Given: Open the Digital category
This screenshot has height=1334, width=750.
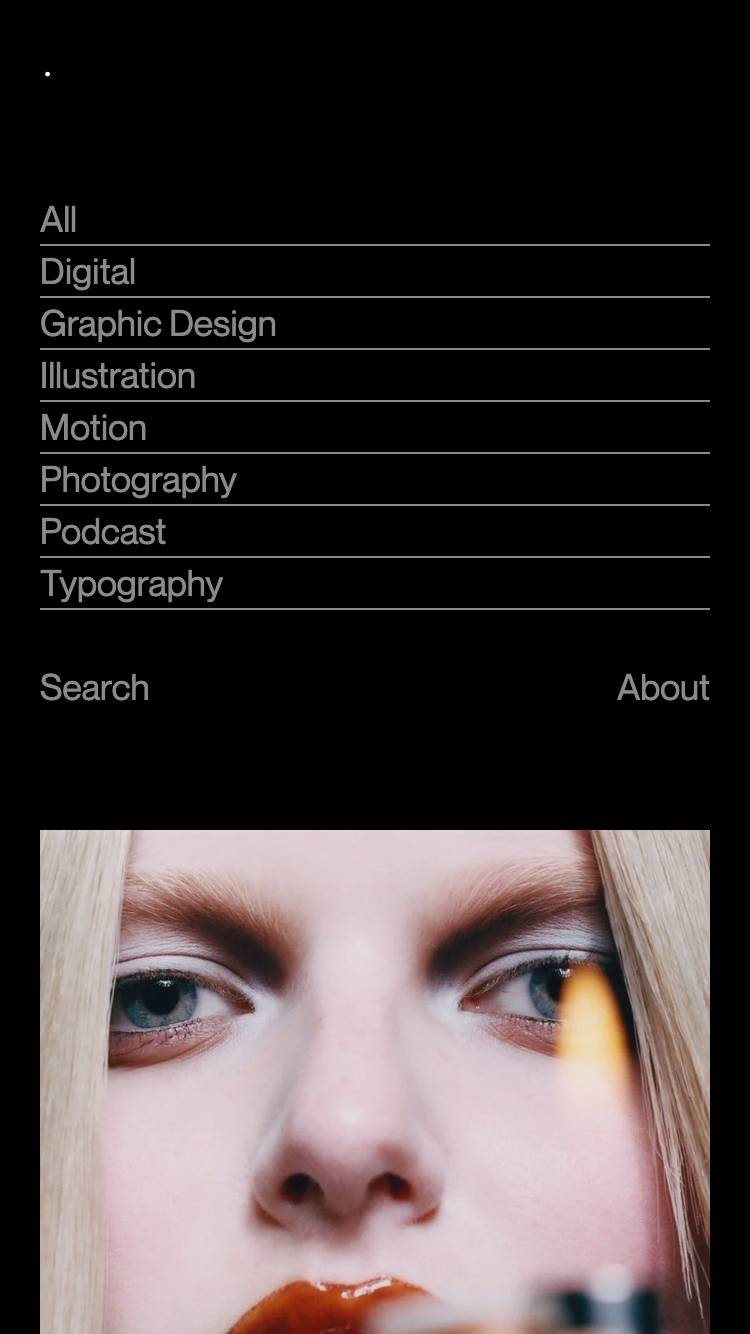Looking at the screenshot, I should 88,272.
